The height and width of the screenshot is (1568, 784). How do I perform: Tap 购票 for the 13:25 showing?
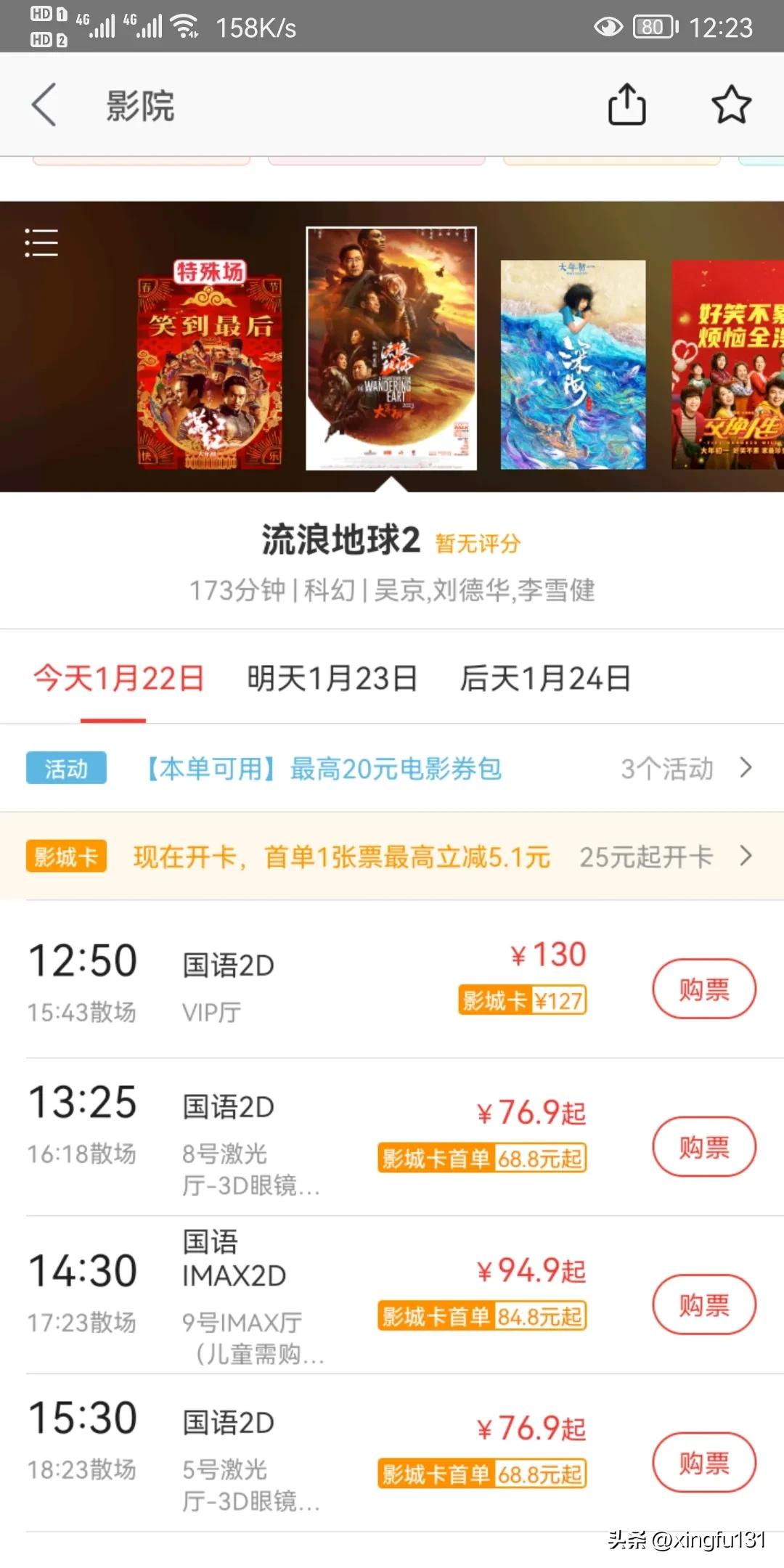[x=703, y=1146]
